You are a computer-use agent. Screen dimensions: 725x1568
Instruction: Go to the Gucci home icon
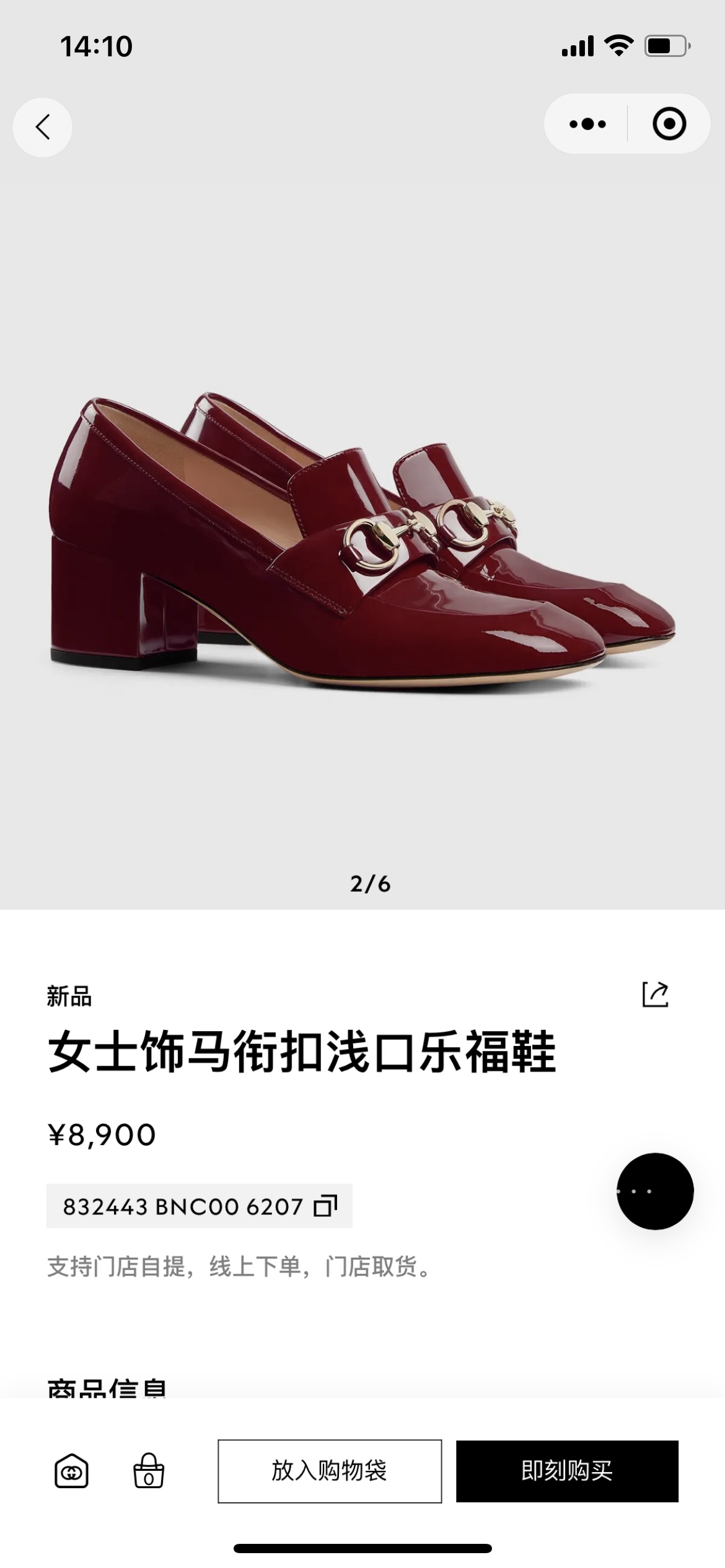(x=71, y=1471)
